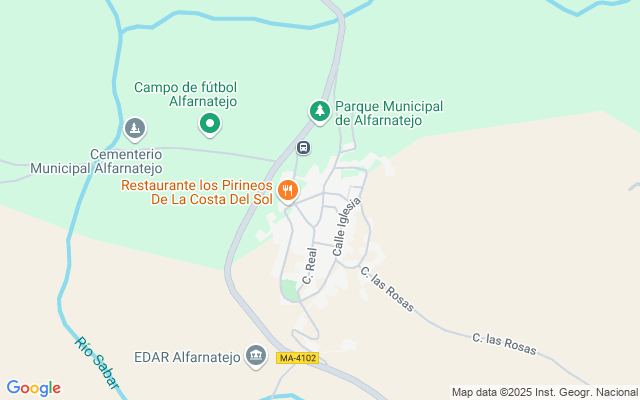Open the Google logo link
Image resolution: width=640 pixels, height=400 pixels.
pyautogui.click(x=33, y=388)
